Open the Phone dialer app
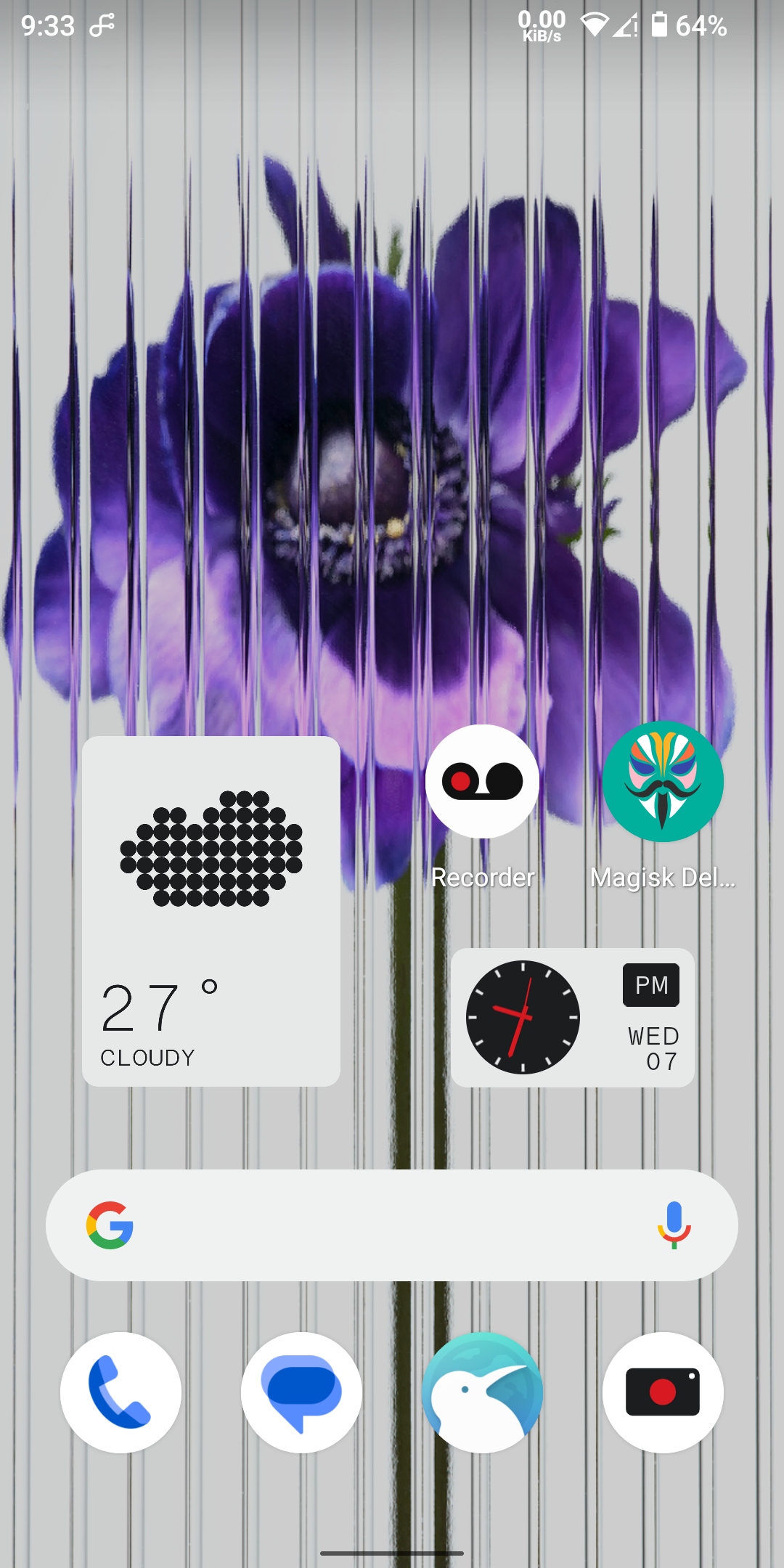This screenshot has width=784, height=1568. tap(121, 1392)
